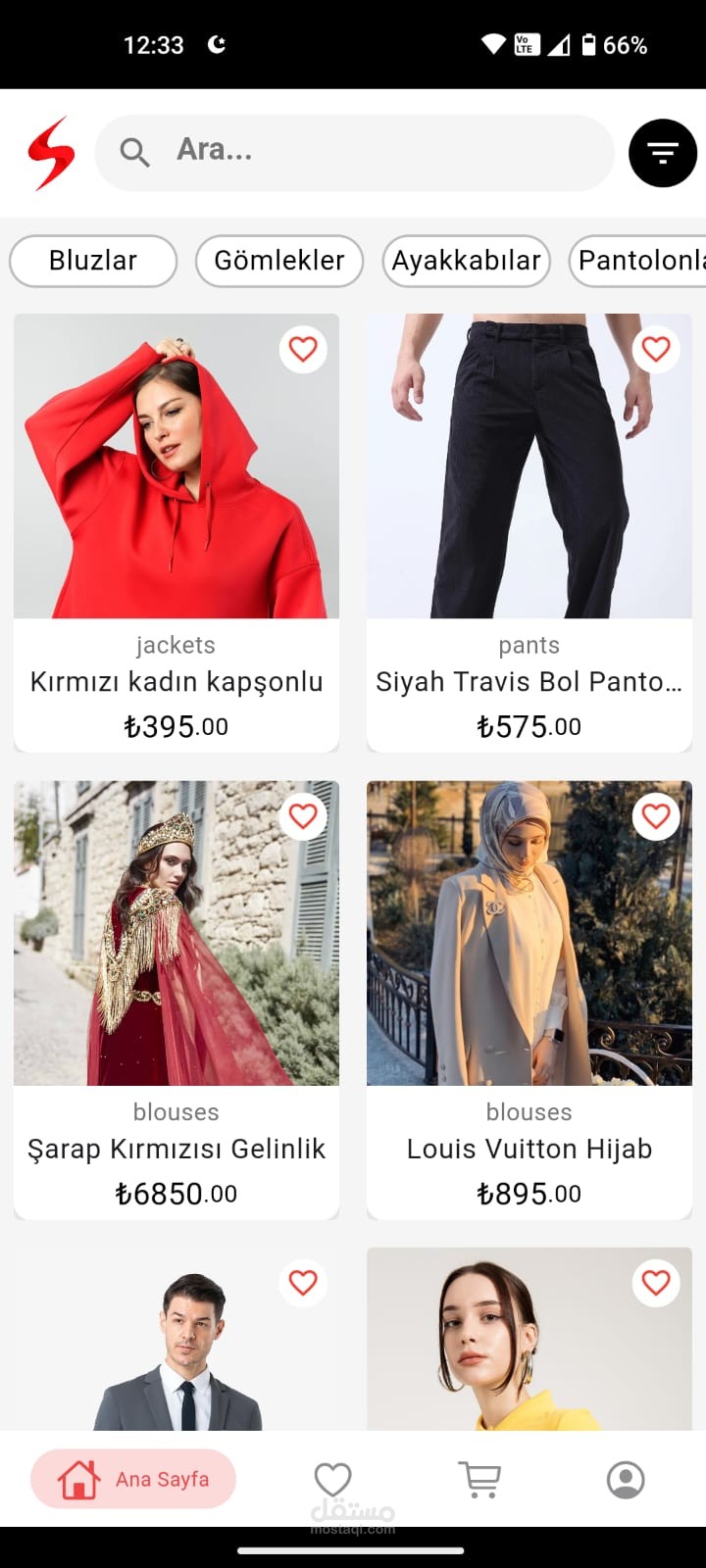This screenshot has width=706, height=1568.
Task: Select the Bluzlar category chip
Action: click(92, 261)
